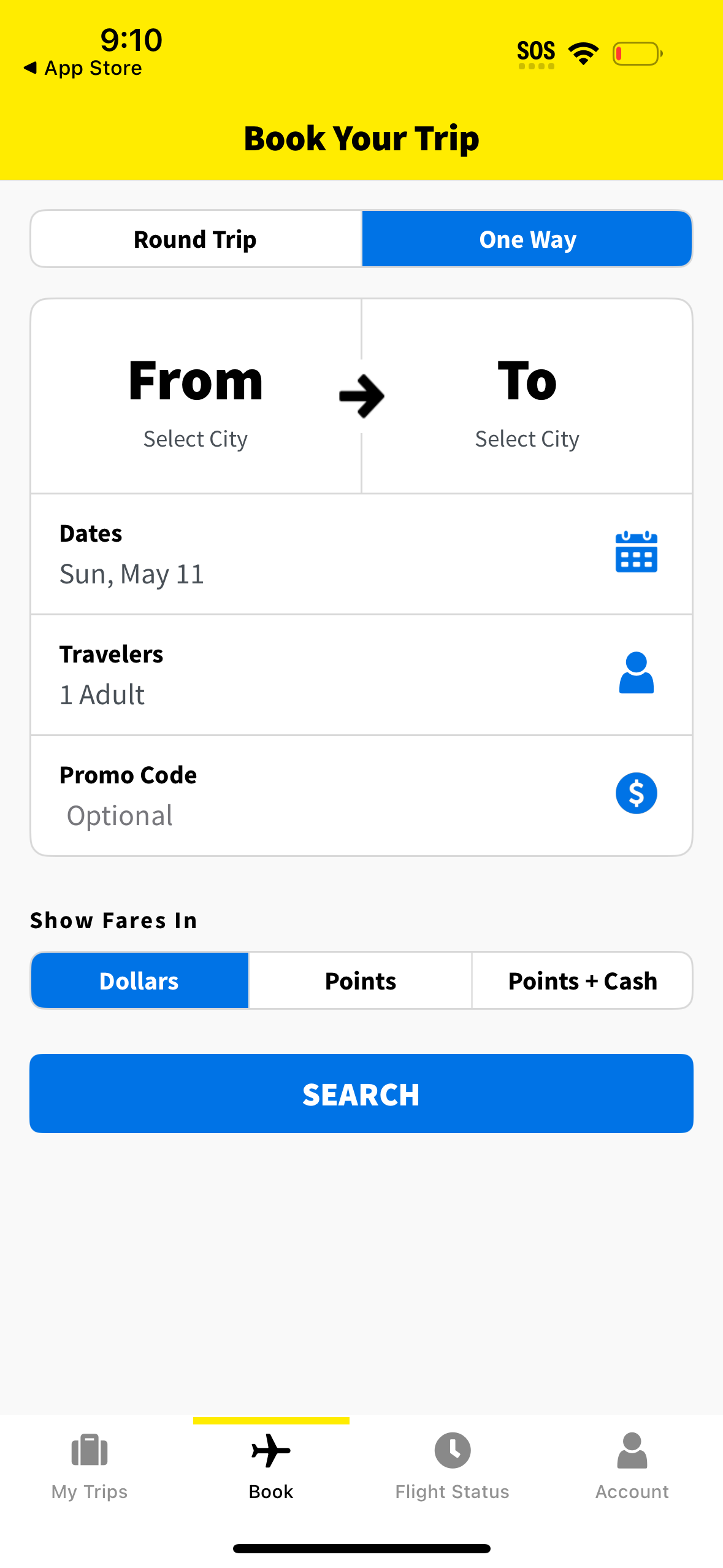Select a destination city under To

click(x=526, y=405)
